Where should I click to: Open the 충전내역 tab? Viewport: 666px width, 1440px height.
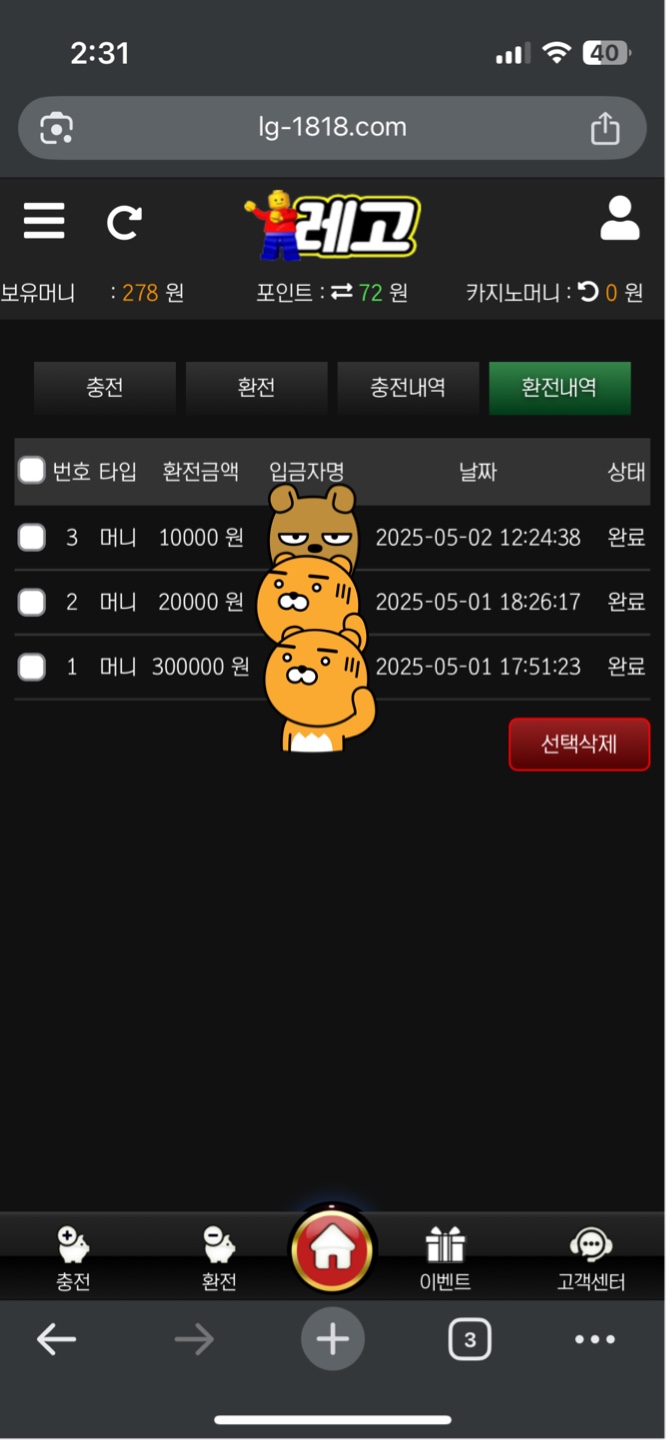click(408, 388)
